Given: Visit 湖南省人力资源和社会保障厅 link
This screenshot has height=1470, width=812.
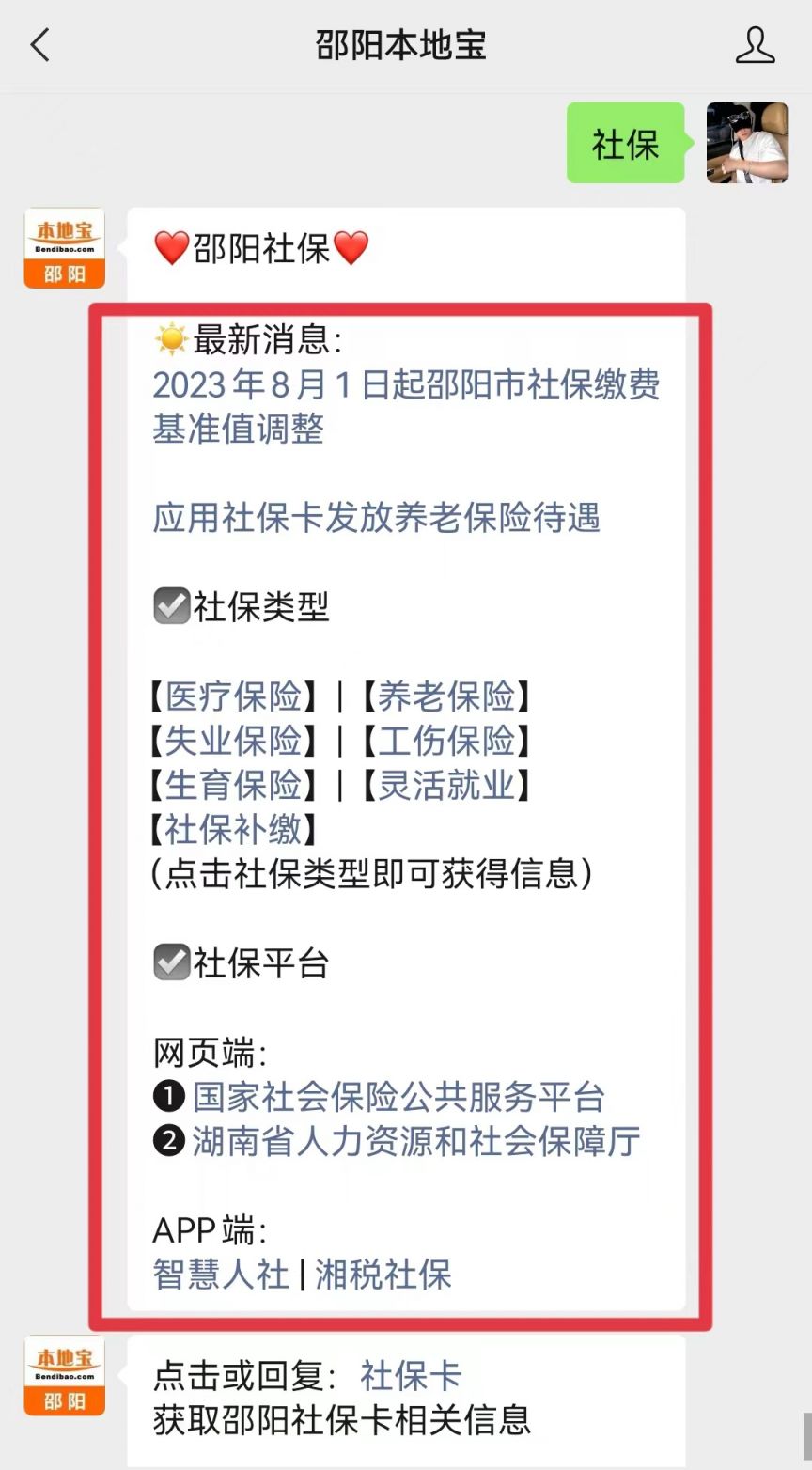Looking at the screenshot, I should click(x=415, y=1140).
